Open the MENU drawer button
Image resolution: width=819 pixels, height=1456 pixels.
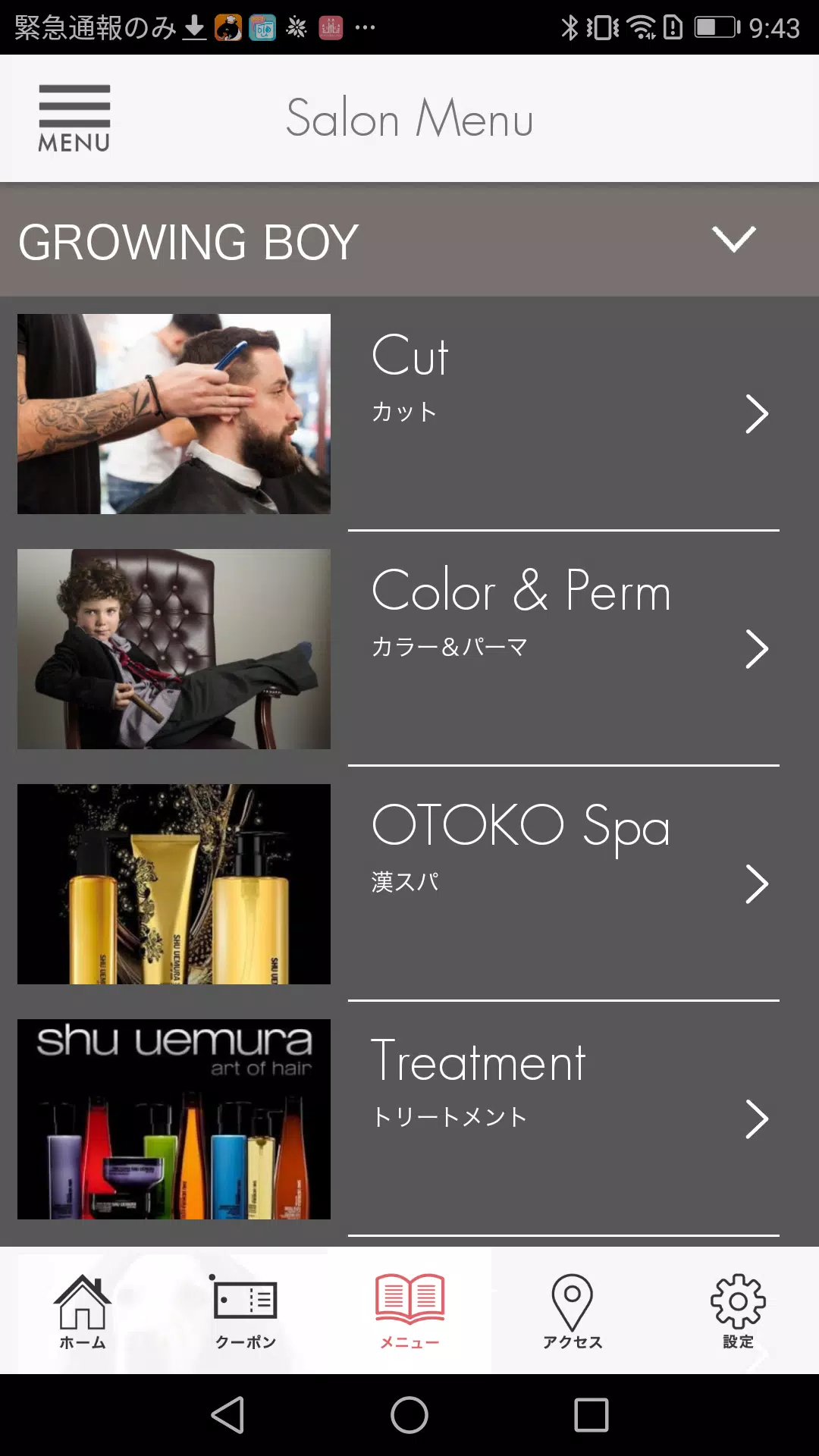tap(74, 118)
